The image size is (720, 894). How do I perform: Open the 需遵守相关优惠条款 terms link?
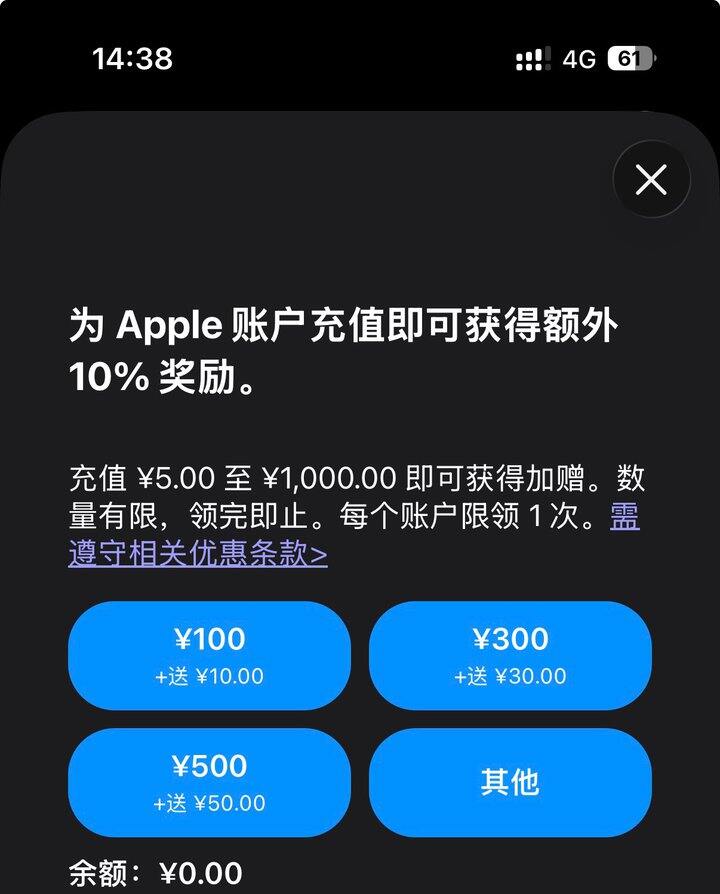click(x=198, y=553)
